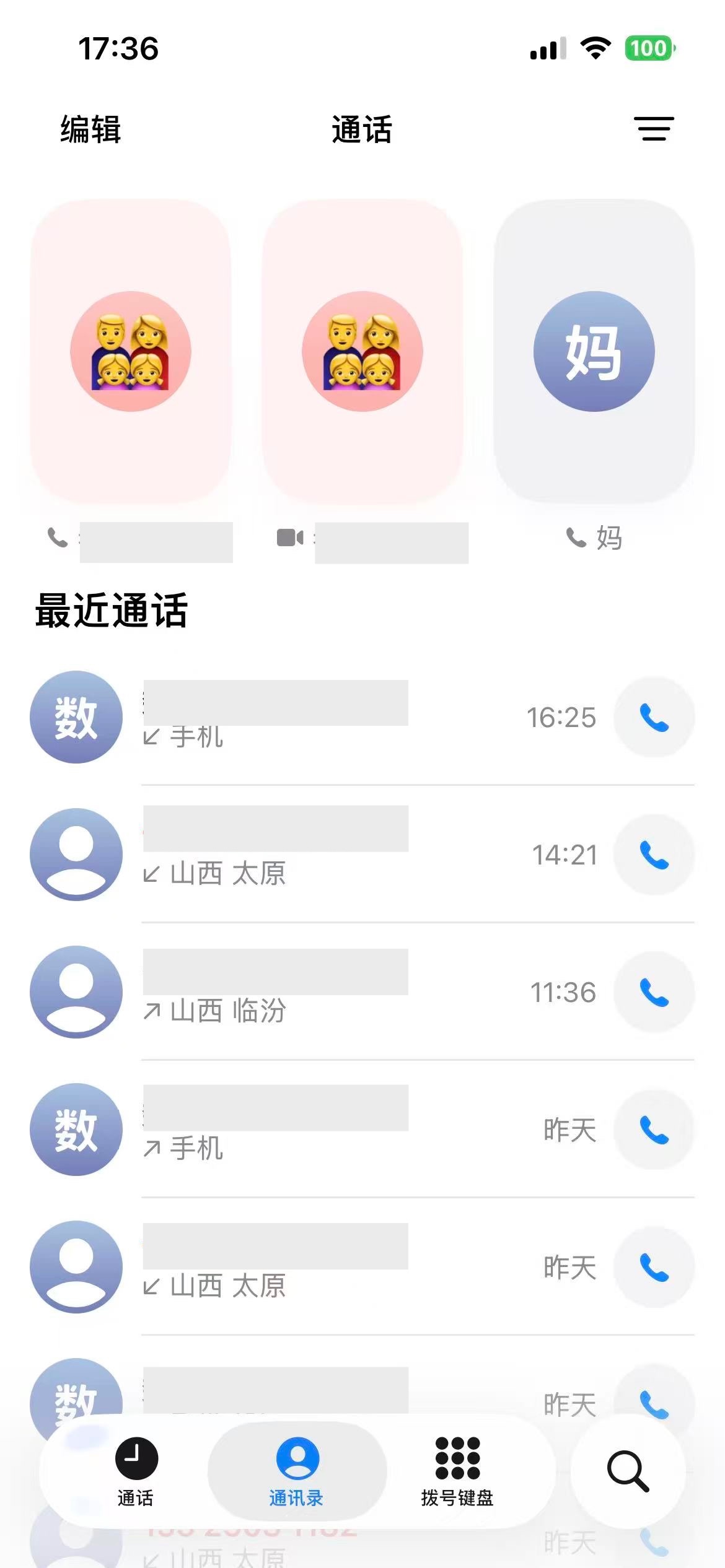Call back the 14:21 山西 太原 number
Viewport: 725px width, 1568px height.
(x=654, y=855)
